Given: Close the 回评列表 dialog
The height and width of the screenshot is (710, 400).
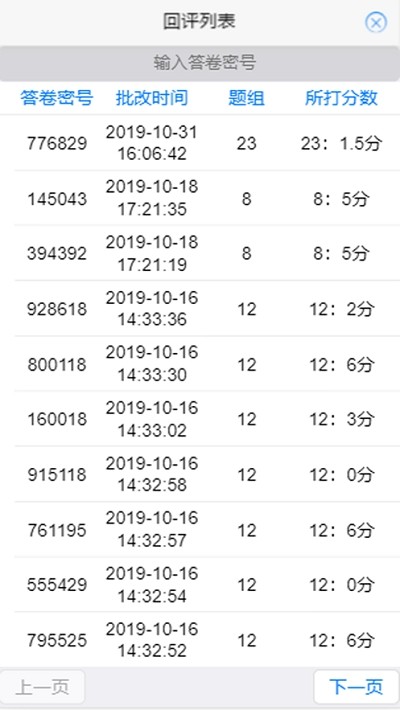Looking at the screenshot, I should (376, 22).
